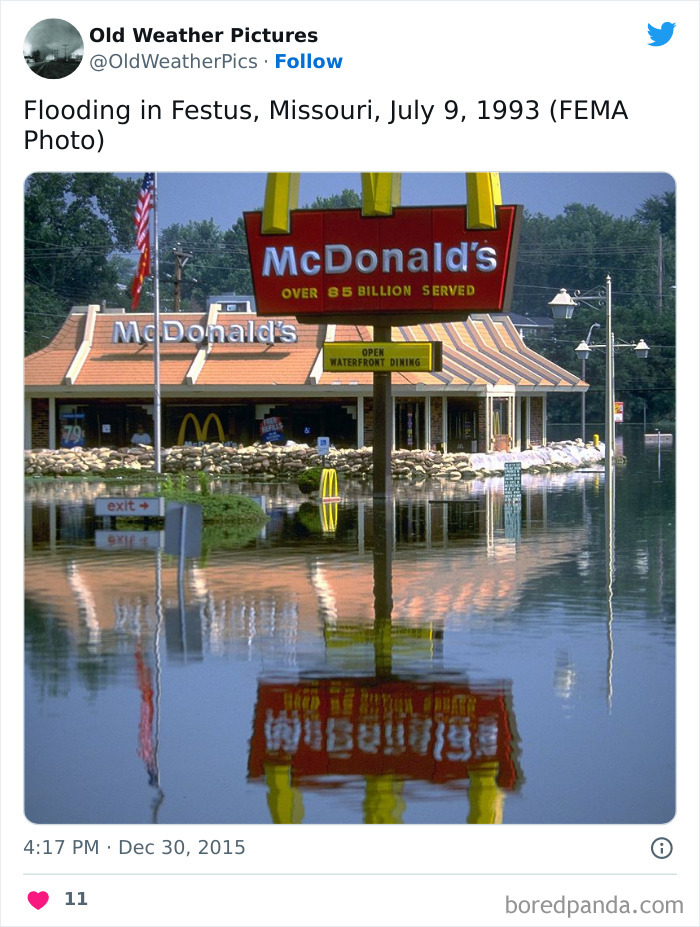
Task: Open the tweet info icon
Action: pyautogui.click(x=661, y=848)
